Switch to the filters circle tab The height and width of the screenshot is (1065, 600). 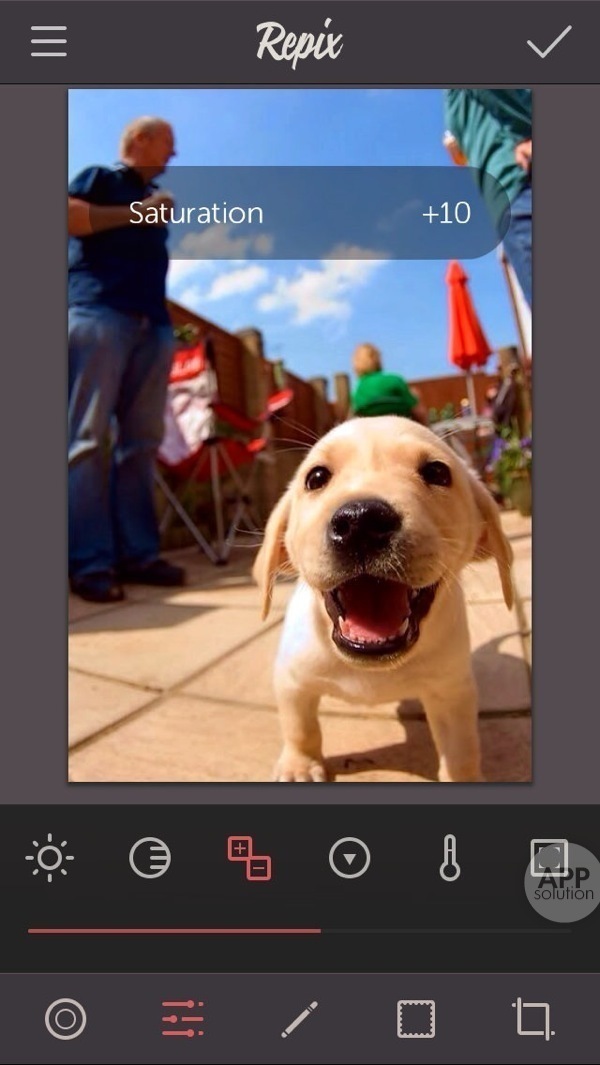coord(66,1019)
